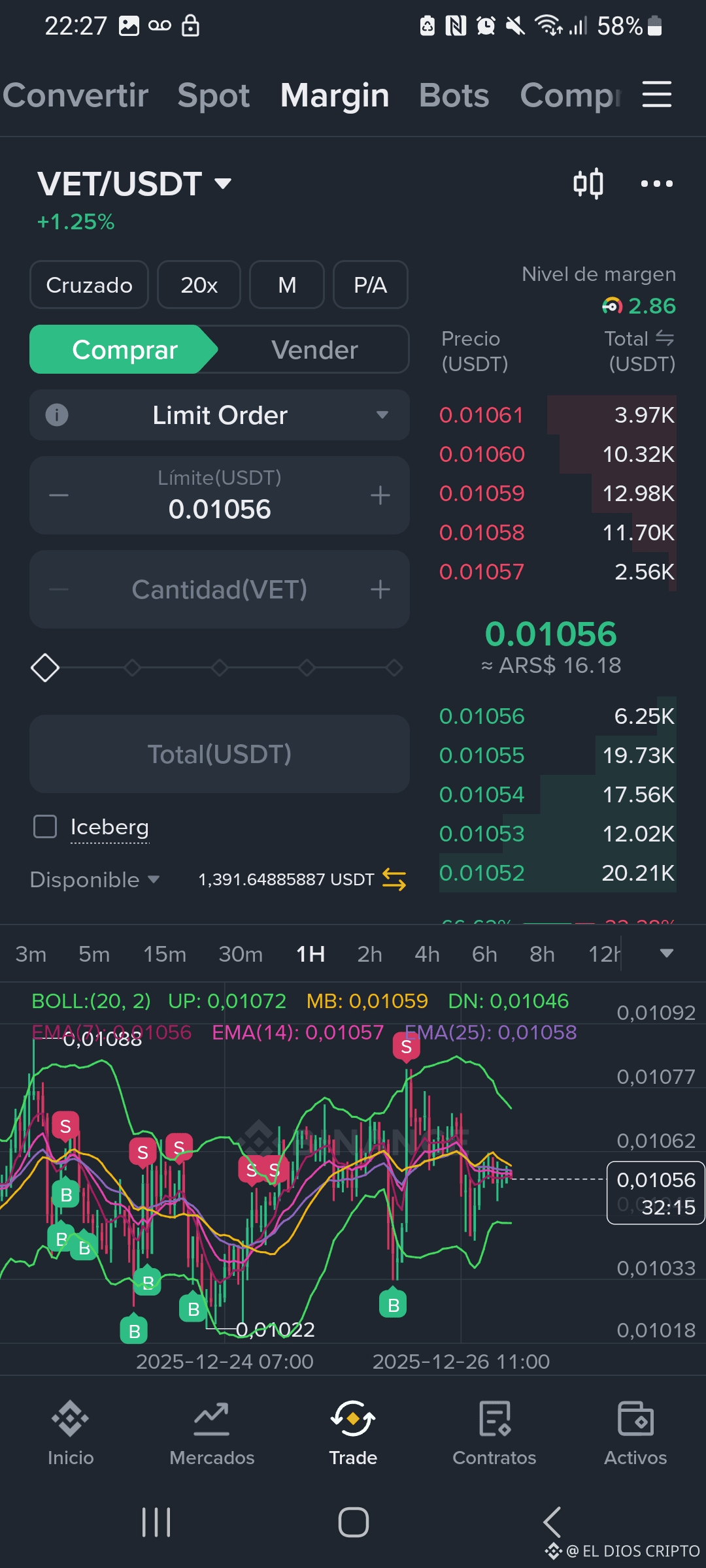
Task: Enter amount in Cantidad(VET) field
Action: coord(220,590)
